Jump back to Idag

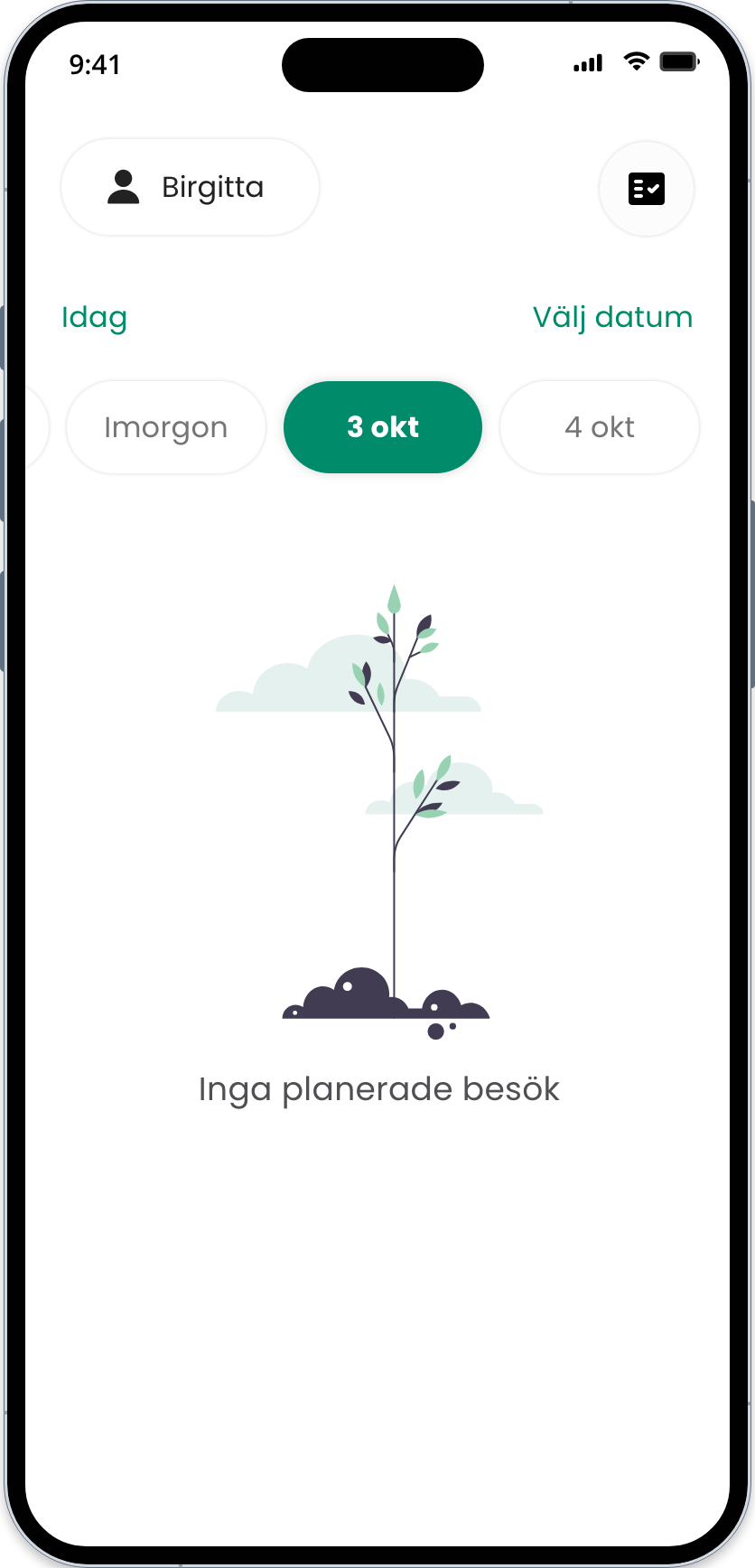tap(94, 318)
